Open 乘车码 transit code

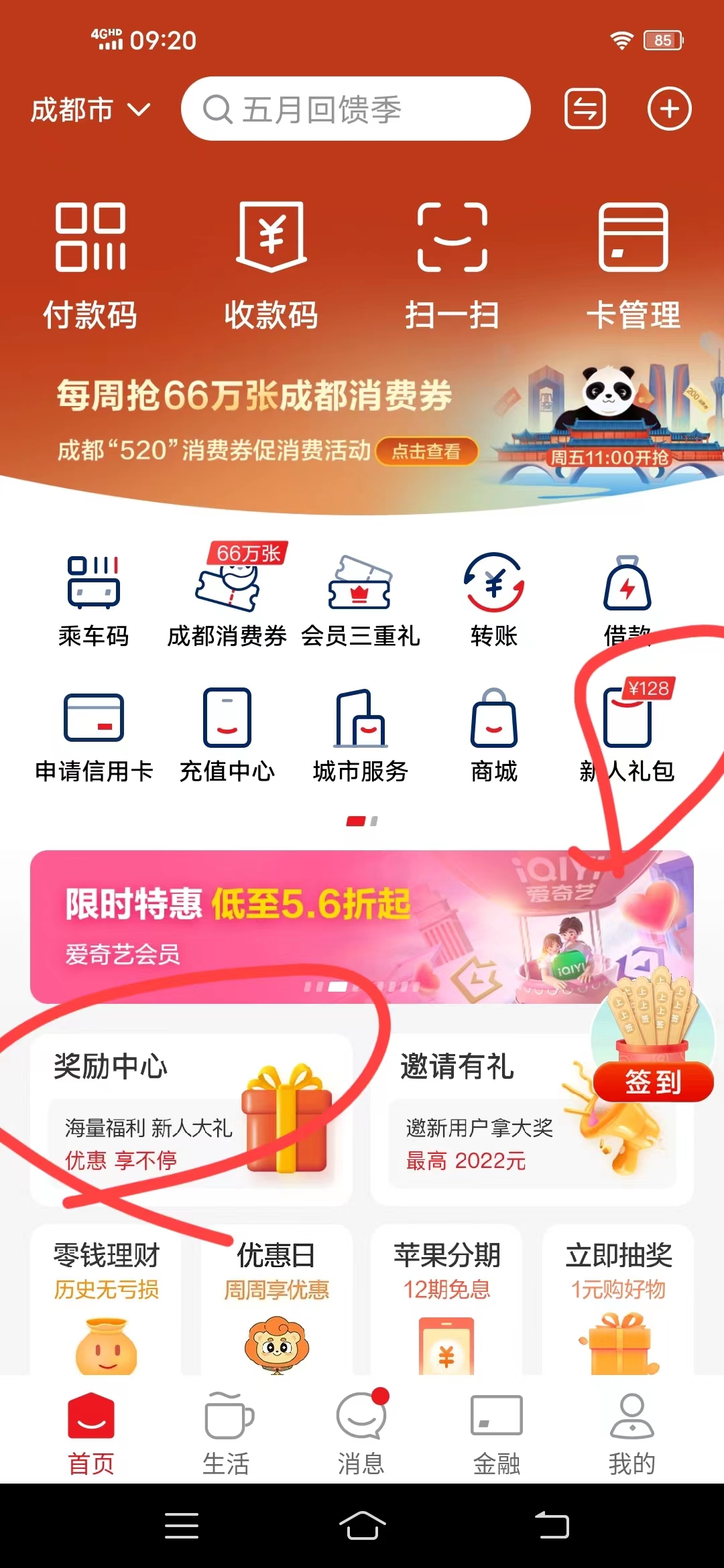(x=93, y=600)
